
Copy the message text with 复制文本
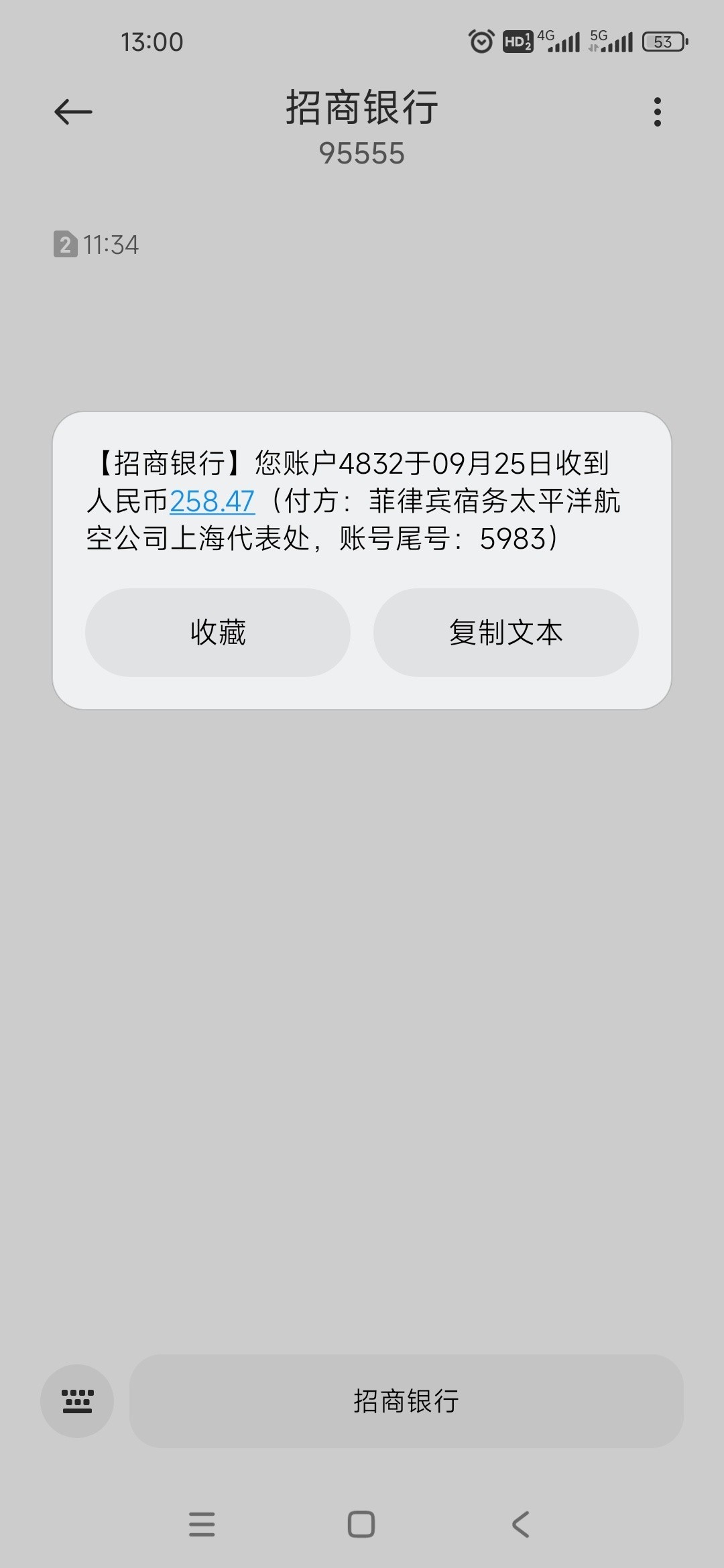point(506,633)
